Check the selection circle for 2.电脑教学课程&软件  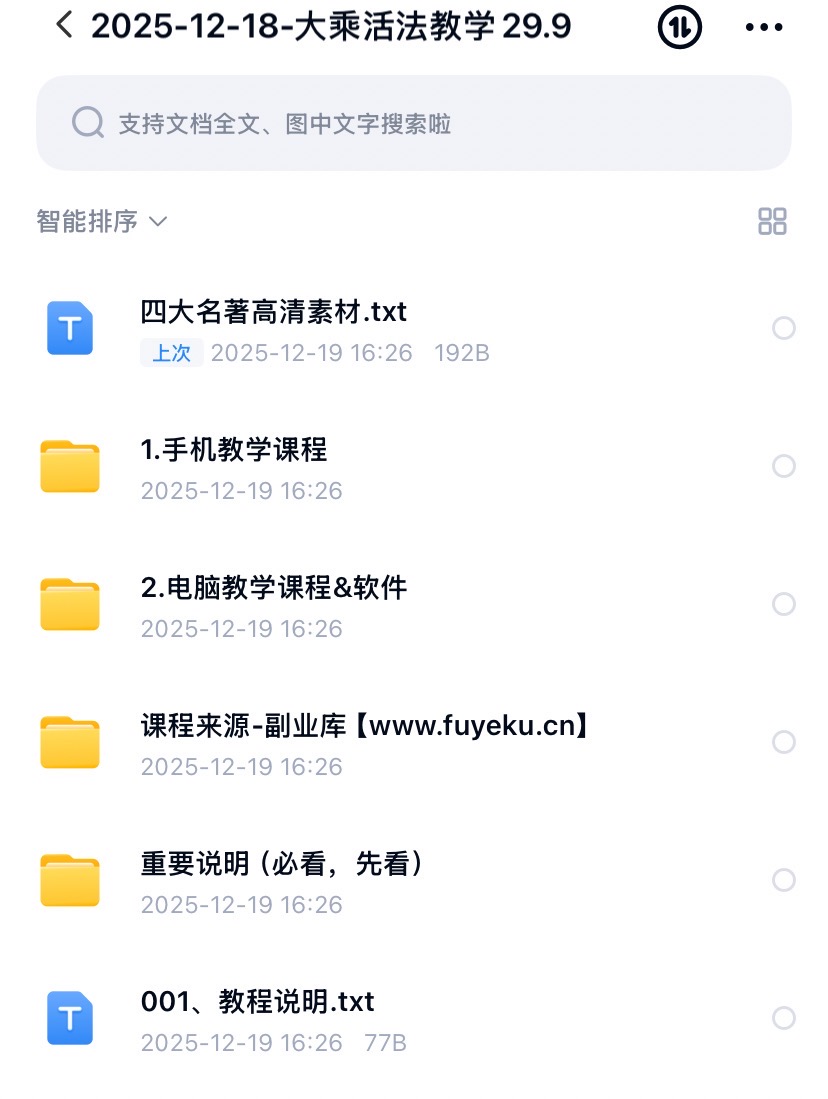coord(784,604)
